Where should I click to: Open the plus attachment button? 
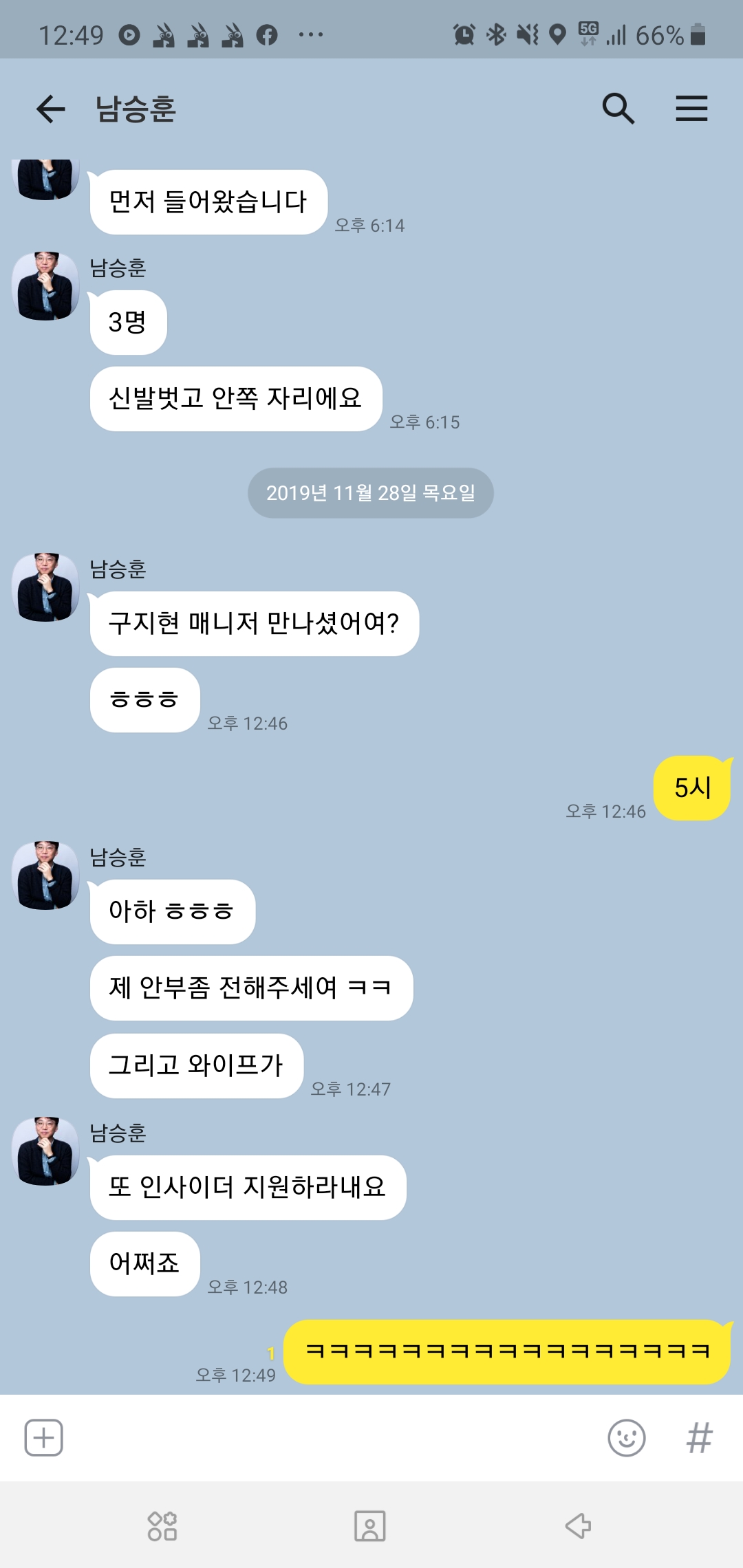[44, 1437]
